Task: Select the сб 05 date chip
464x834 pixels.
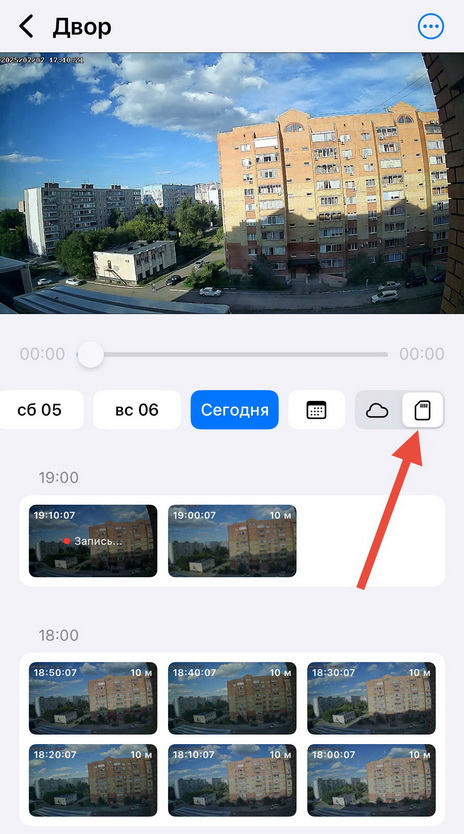Action: coord(40,410)
